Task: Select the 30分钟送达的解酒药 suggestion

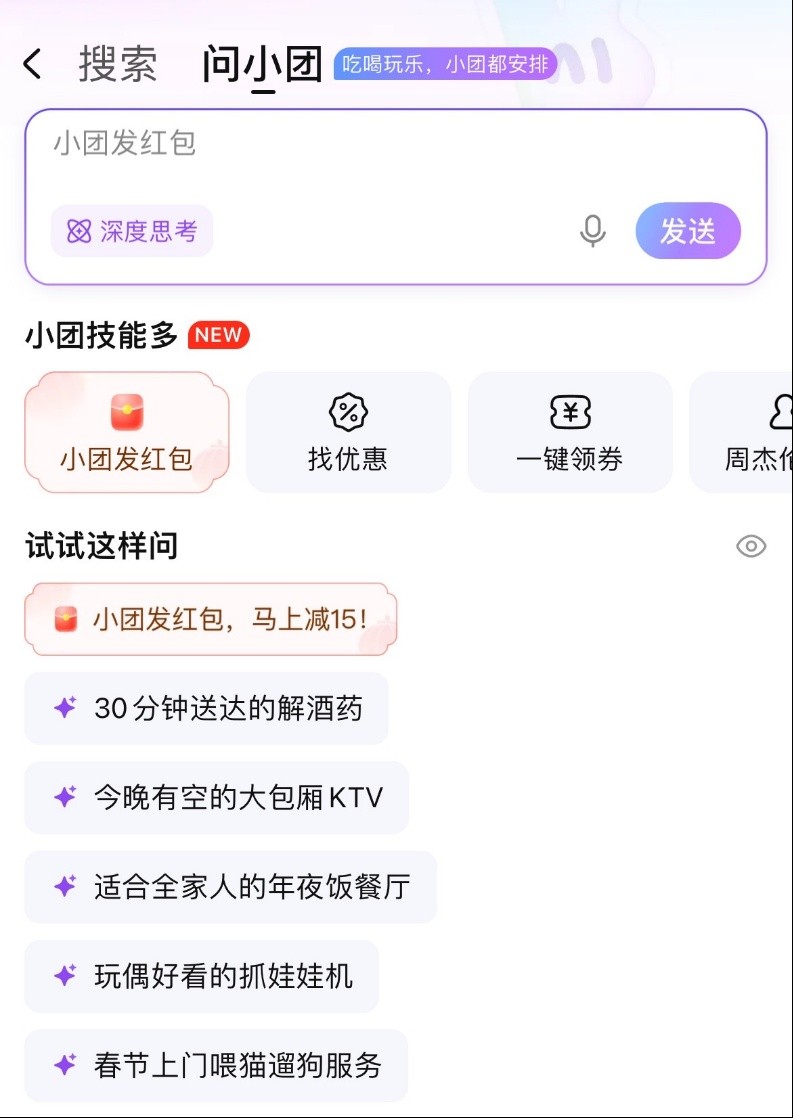Action: click(205, 708)
